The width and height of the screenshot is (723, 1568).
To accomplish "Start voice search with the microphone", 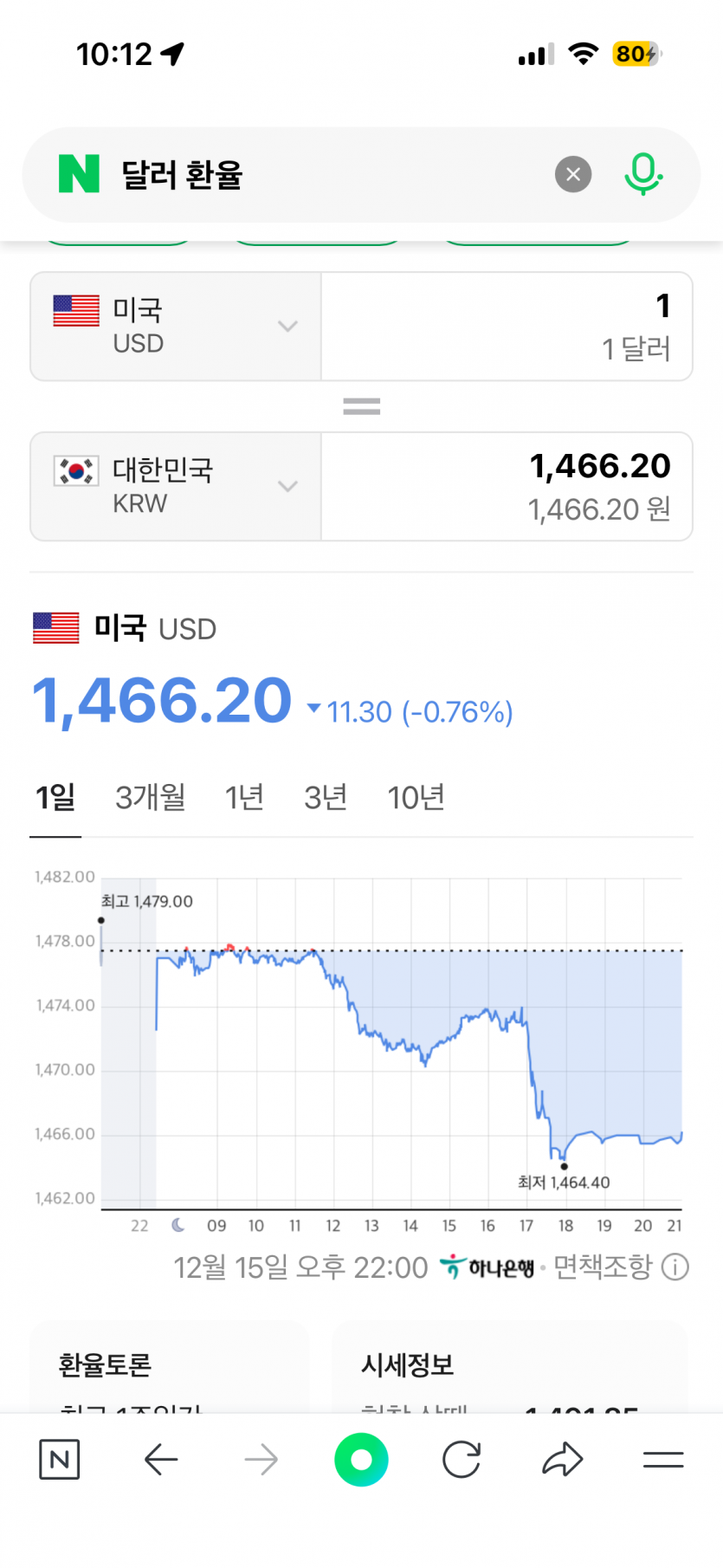I will pyautogui.click(x=642, y=175).
